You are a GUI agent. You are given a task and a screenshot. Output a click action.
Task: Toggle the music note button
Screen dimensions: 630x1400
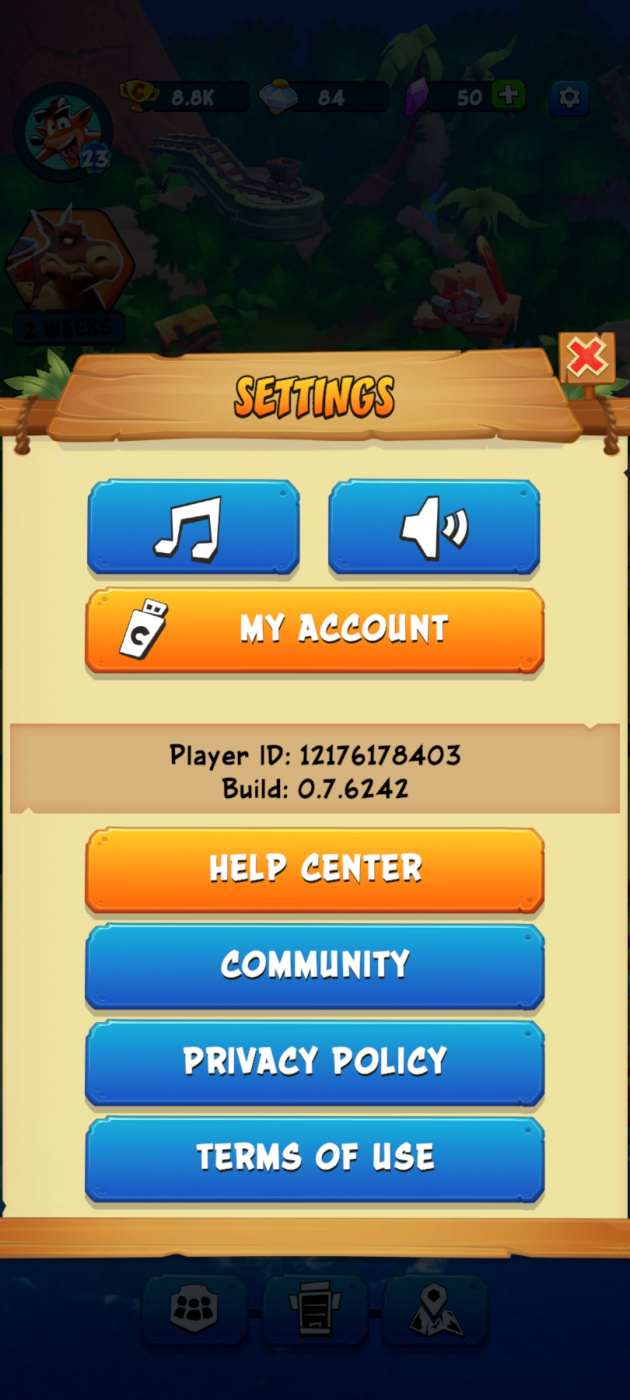[x=193, y=526]
